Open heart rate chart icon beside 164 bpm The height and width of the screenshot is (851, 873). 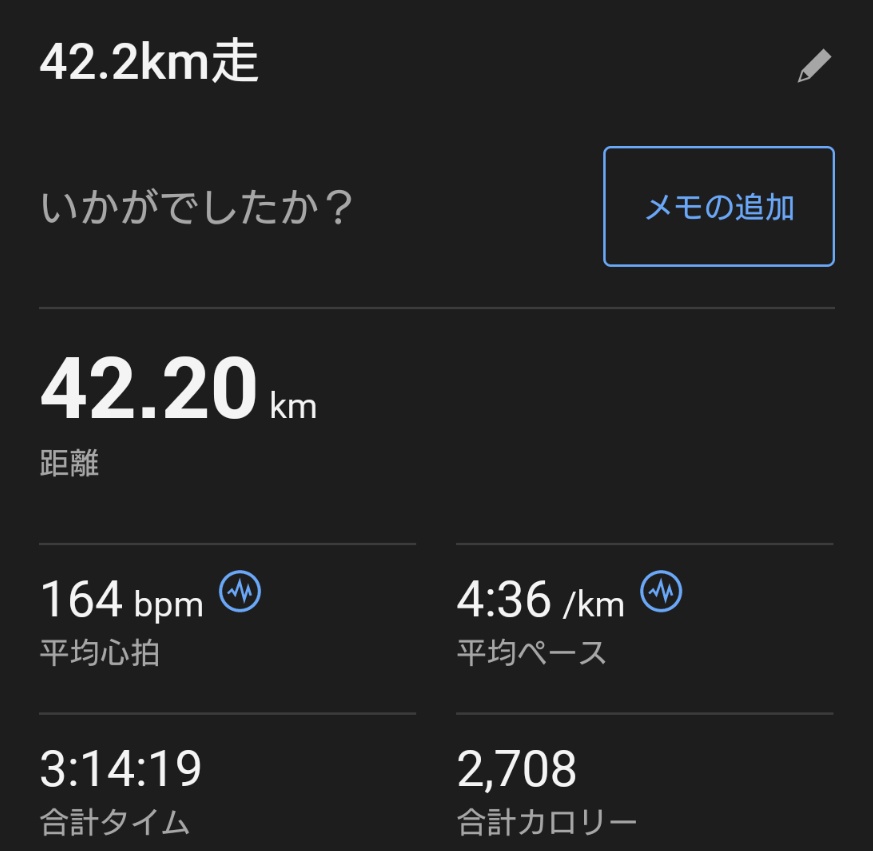pyautogui.click(x=240, y=592)
